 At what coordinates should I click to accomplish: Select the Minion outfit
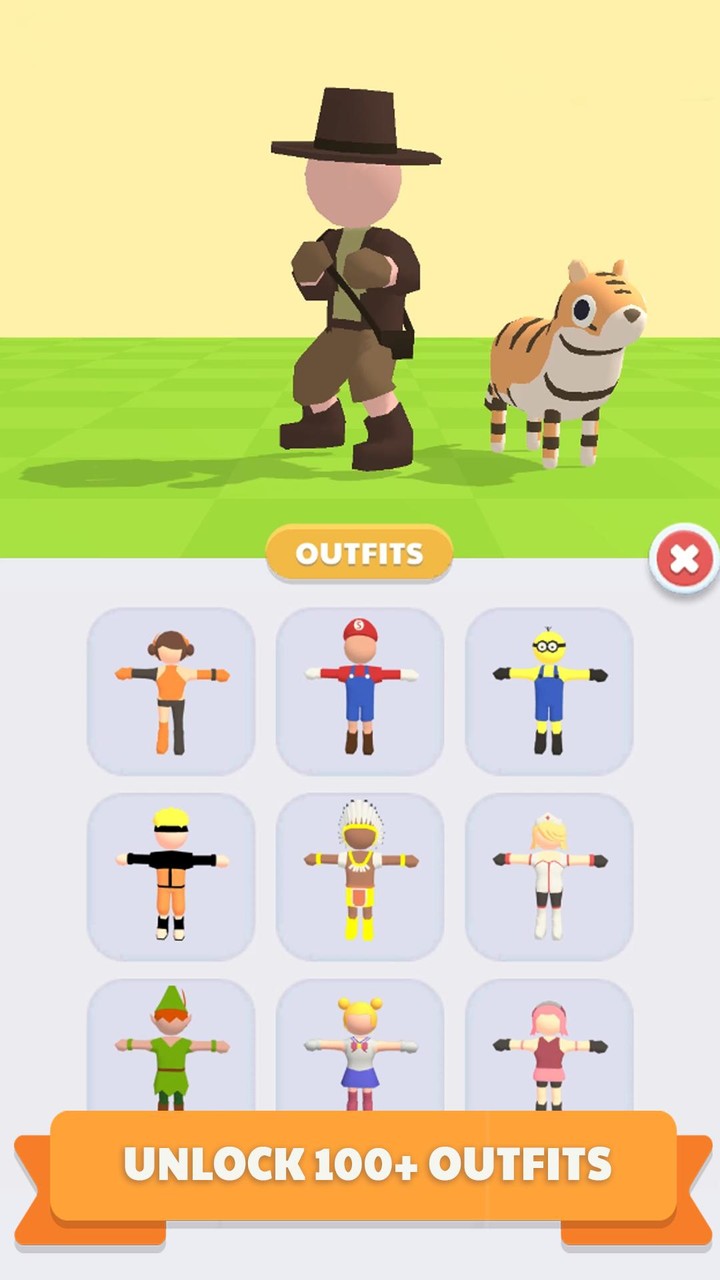pyautogui.click(x=549, y=690)
